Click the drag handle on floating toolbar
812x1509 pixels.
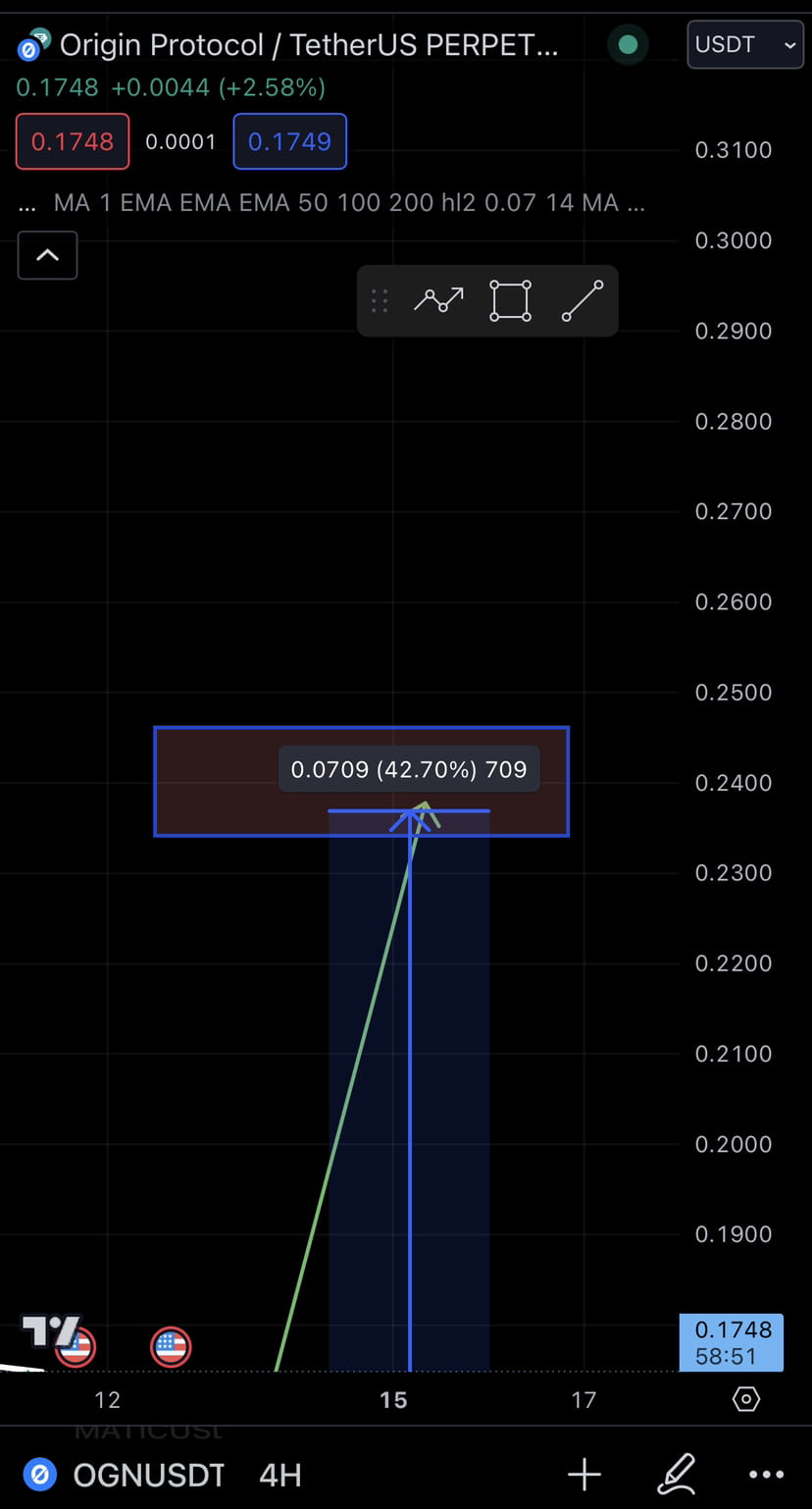(381, 300)
